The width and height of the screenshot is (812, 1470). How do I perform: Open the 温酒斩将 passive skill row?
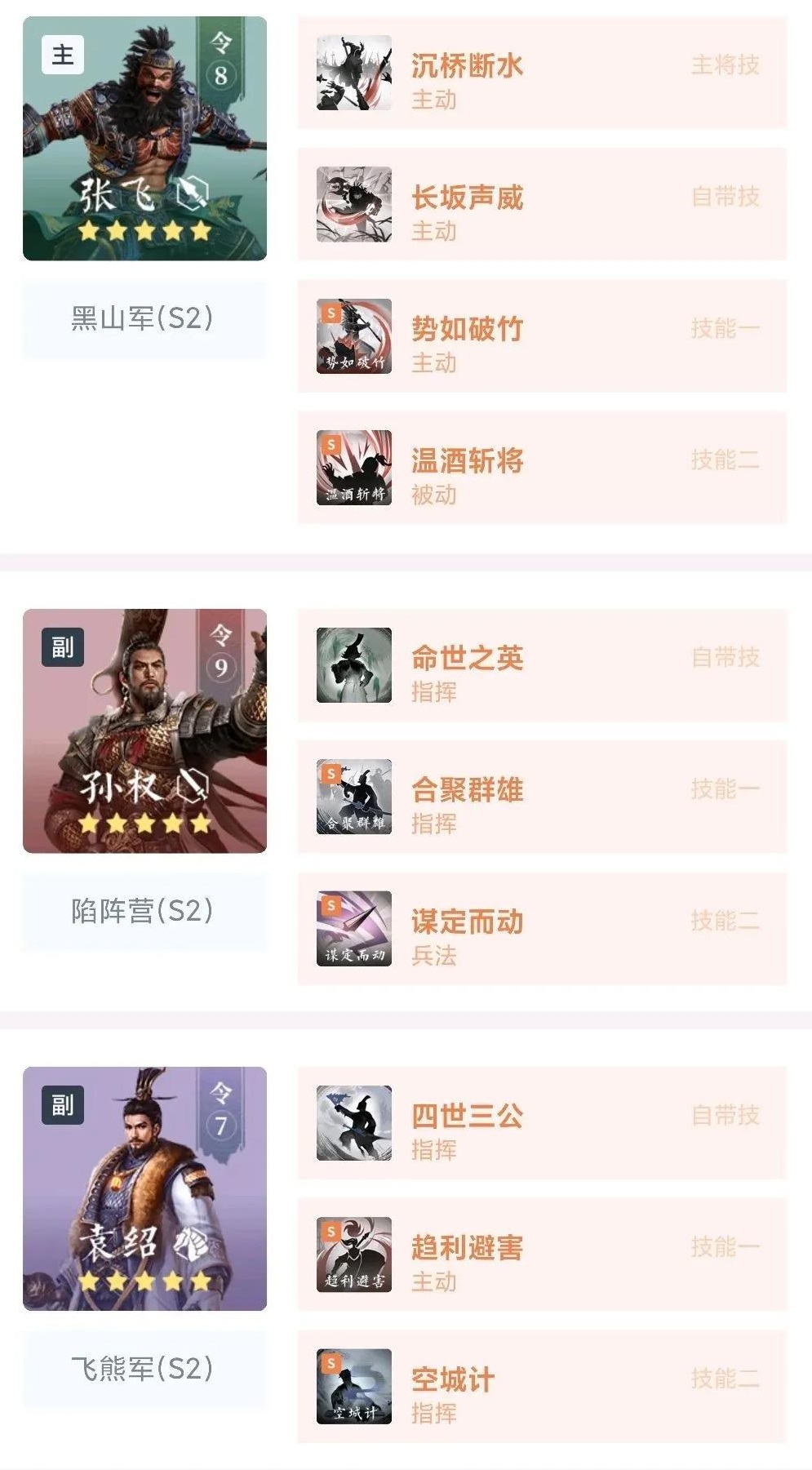(541, 468)
